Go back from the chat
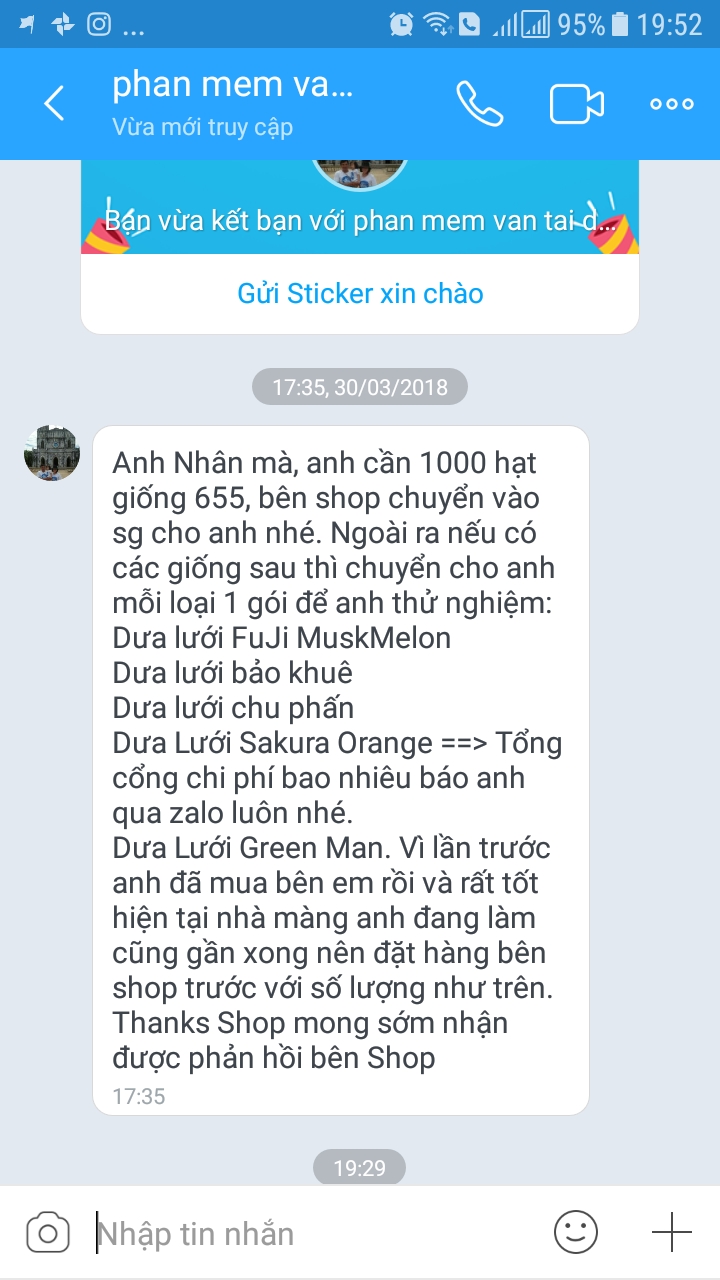This screenshot has height=1280, width=720. tap(54, 103)
